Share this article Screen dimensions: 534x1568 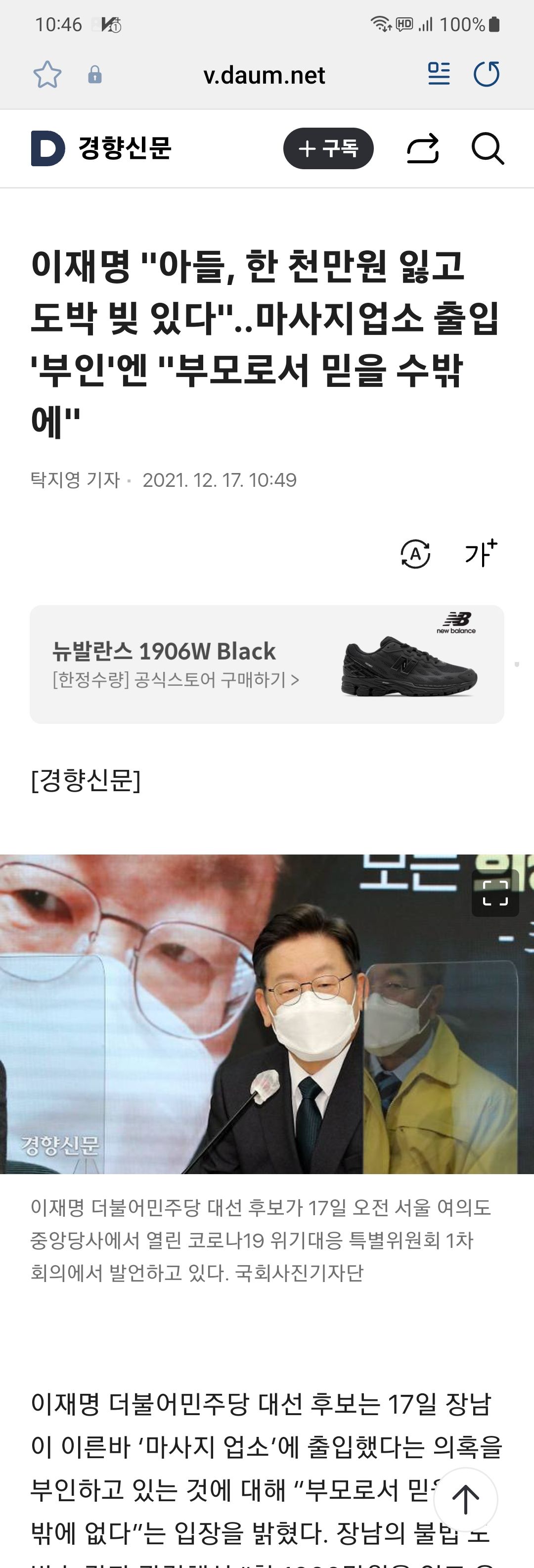pos(423,148)
